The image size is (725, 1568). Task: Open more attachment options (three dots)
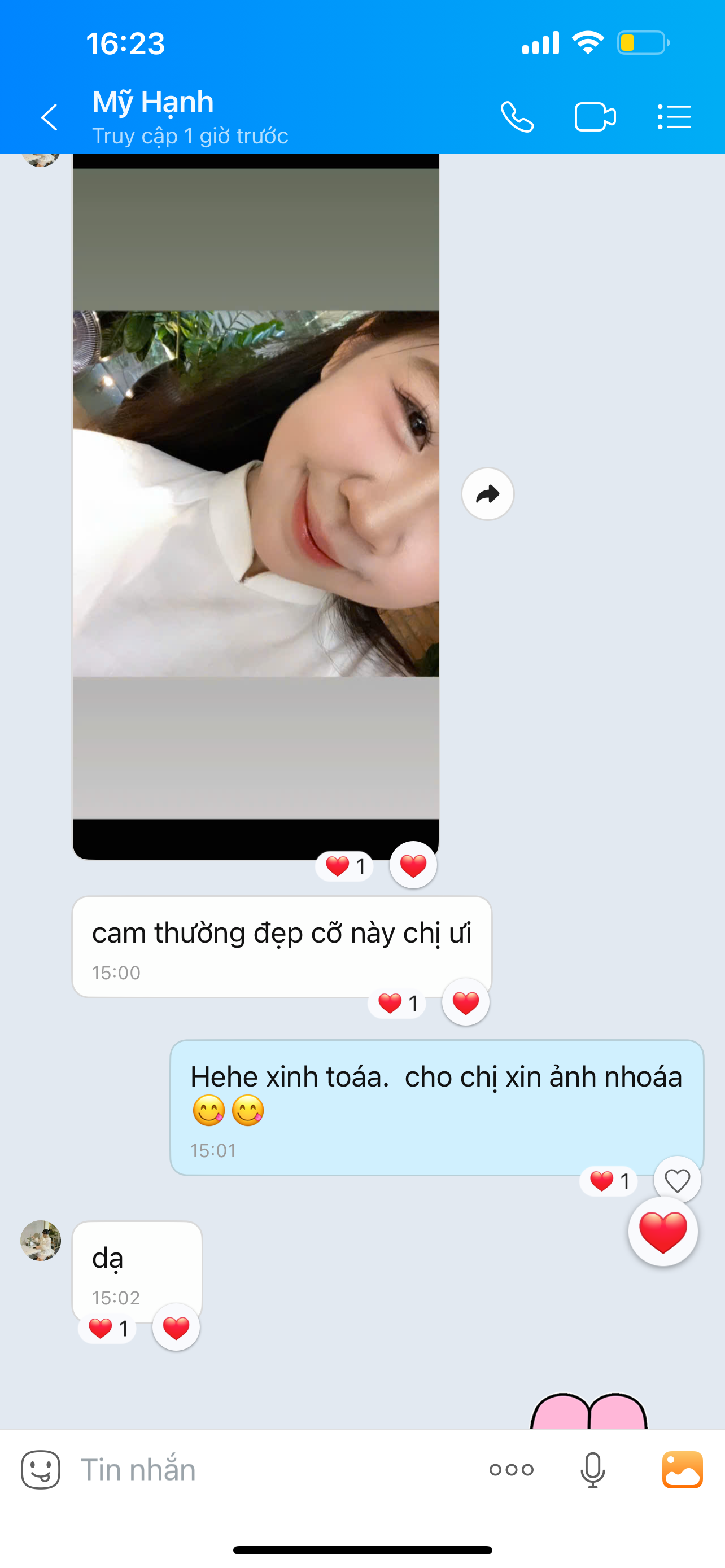click(x=512, y=1469)
